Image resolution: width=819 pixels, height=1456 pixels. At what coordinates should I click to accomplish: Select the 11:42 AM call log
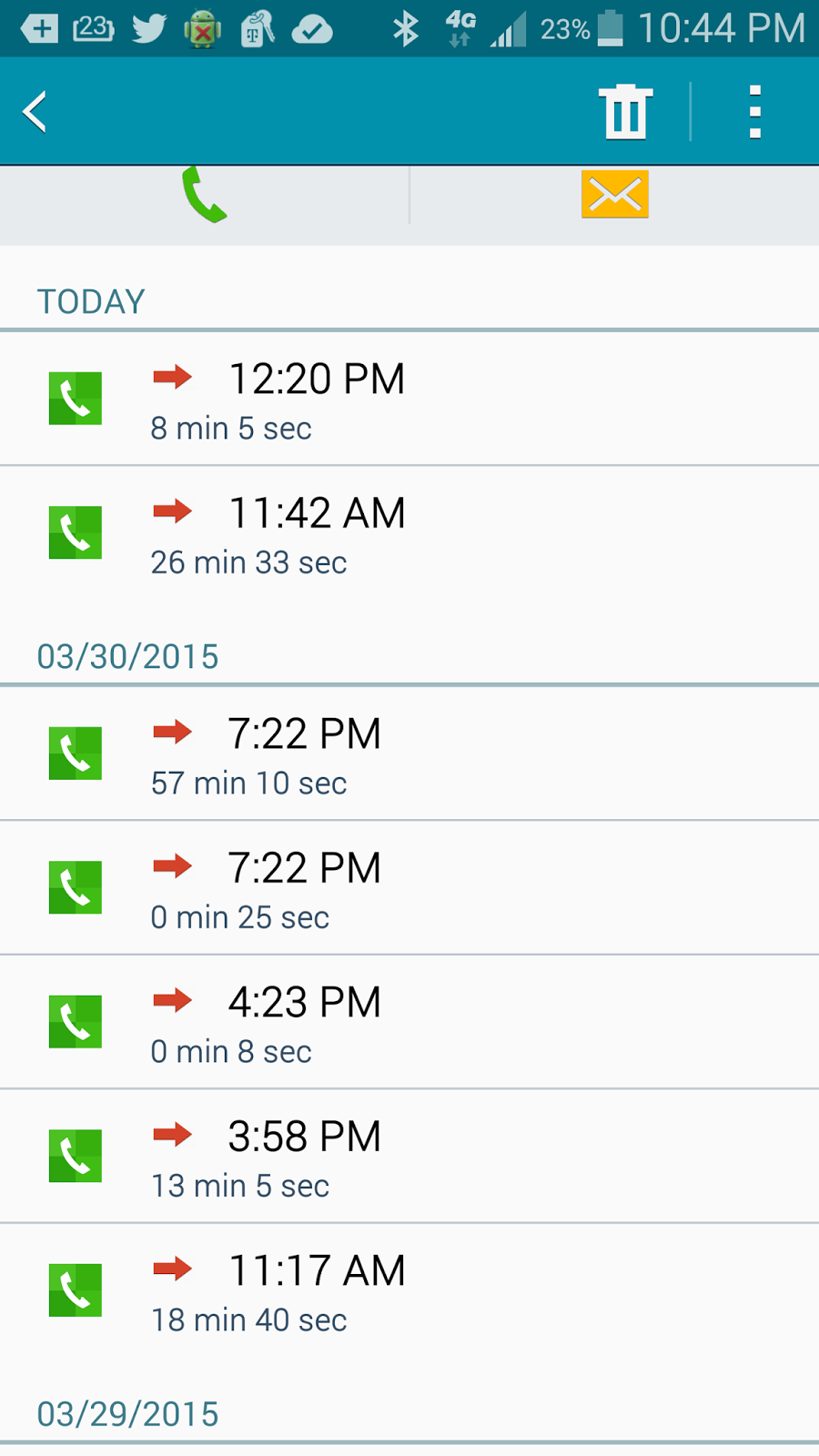point(409,534)
